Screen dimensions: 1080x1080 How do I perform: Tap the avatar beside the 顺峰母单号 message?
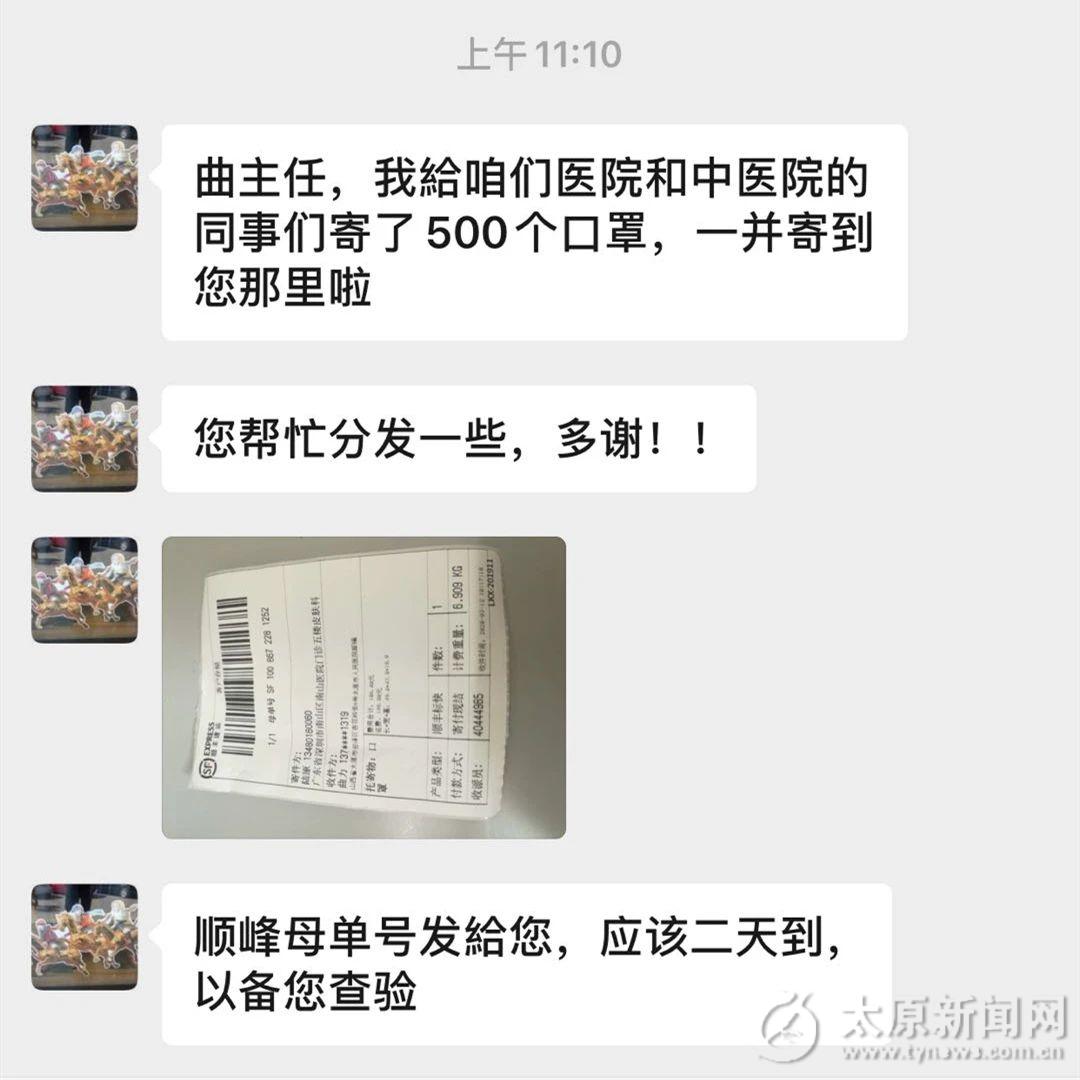[84, 937]
